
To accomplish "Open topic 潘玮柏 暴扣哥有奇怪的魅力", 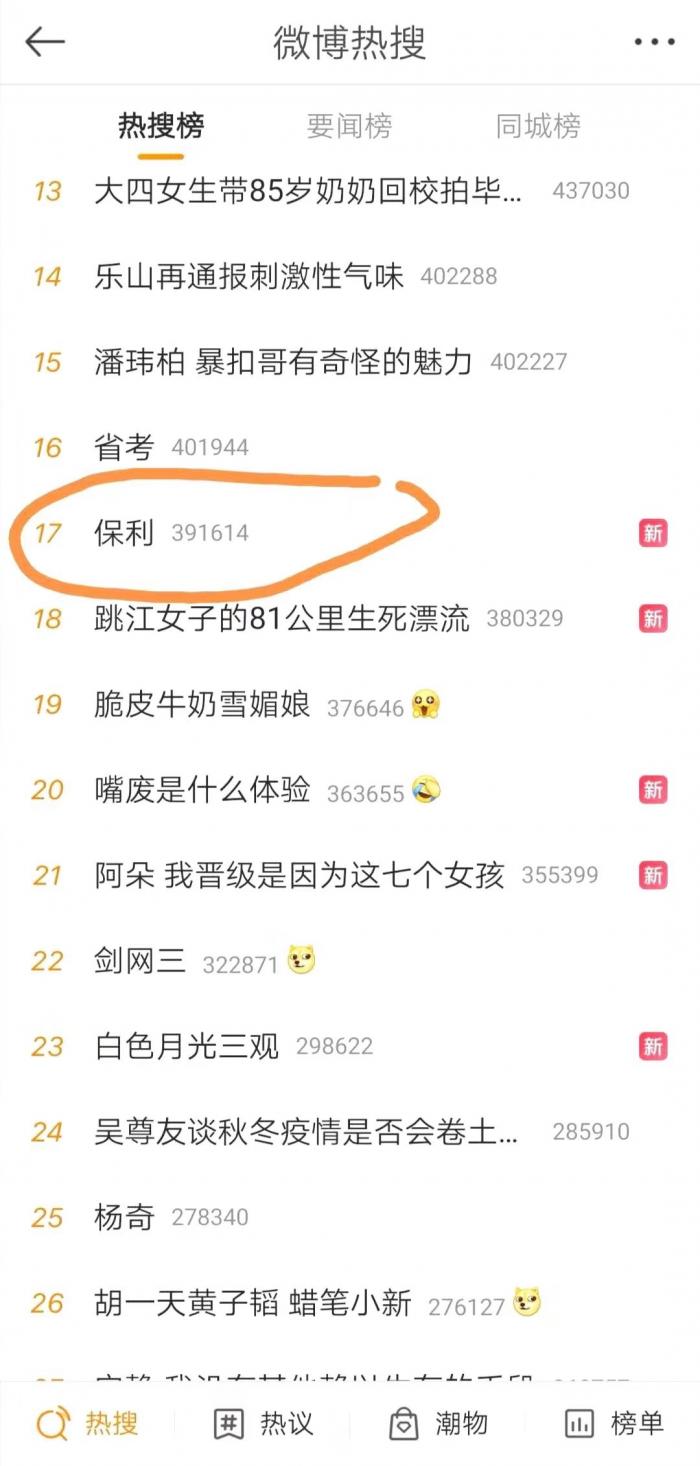I will coord(283,361).
